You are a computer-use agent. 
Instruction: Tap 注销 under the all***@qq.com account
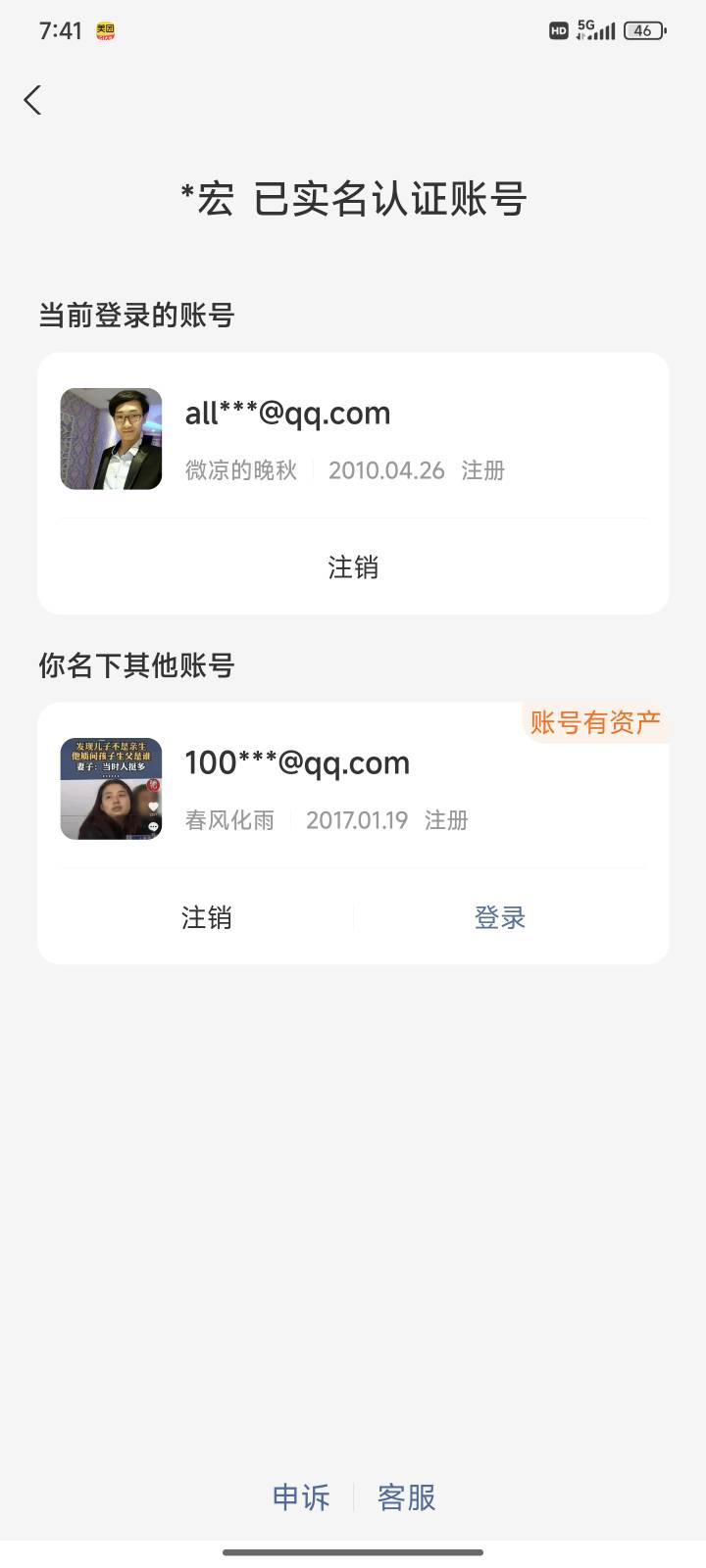pos(353,567)
